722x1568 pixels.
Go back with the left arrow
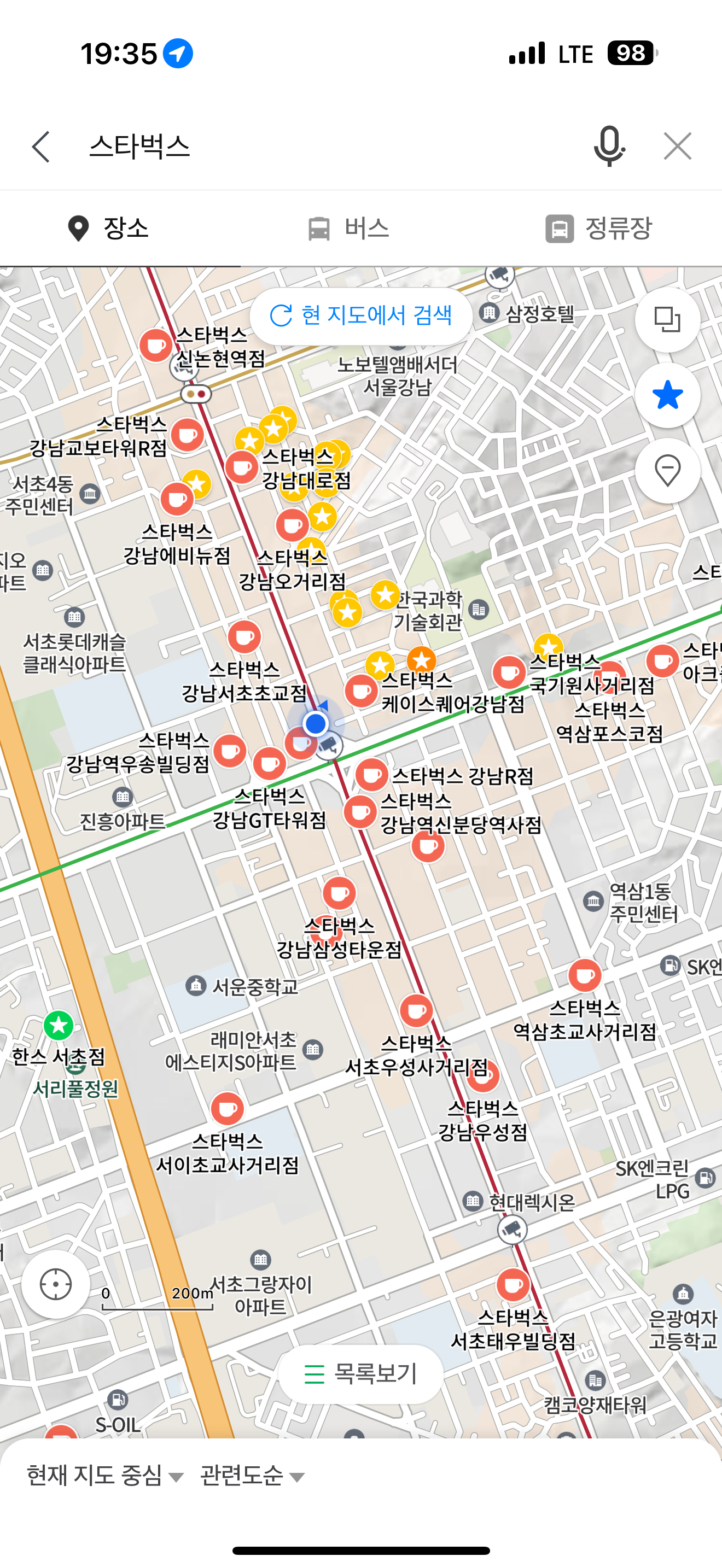(41, 147)
